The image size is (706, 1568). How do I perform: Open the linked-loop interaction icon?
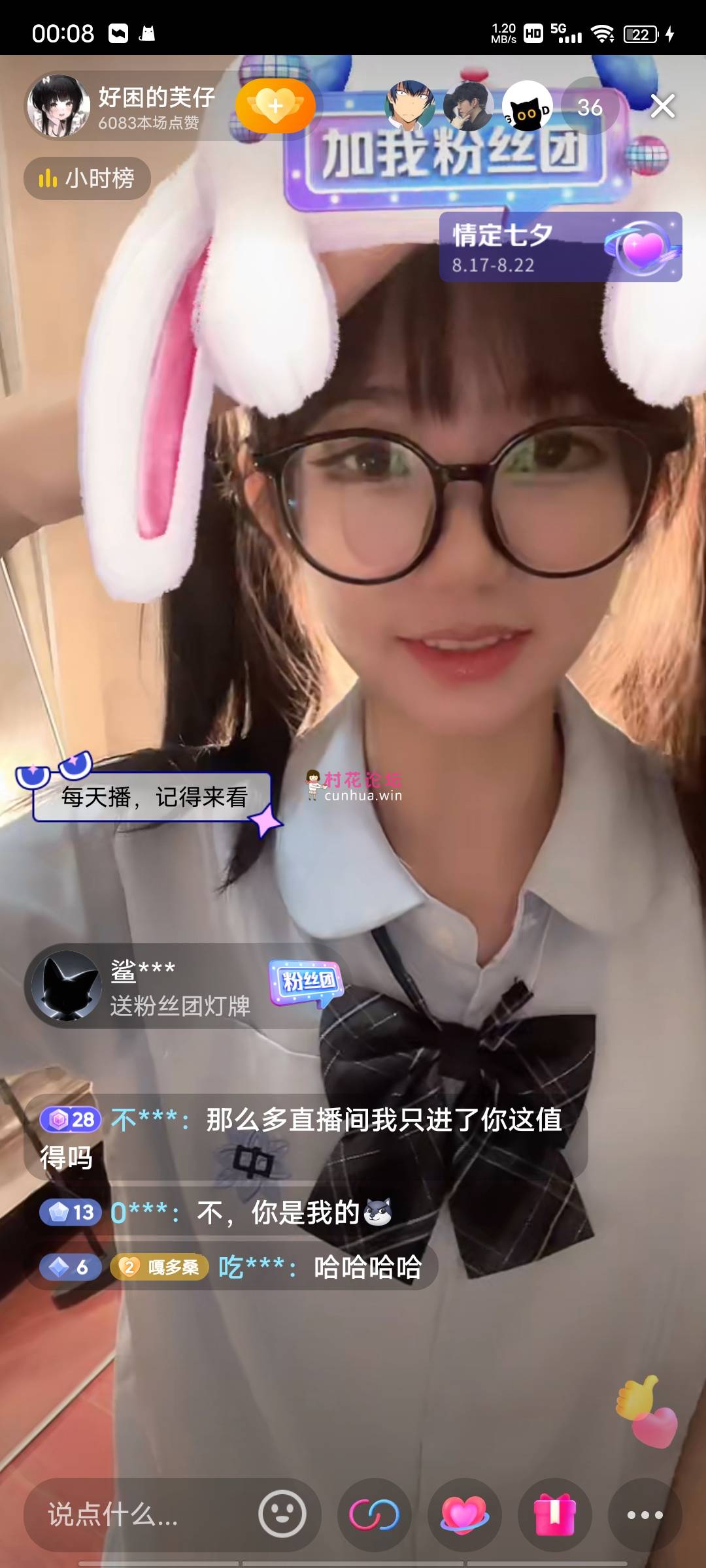(374, 1514)
